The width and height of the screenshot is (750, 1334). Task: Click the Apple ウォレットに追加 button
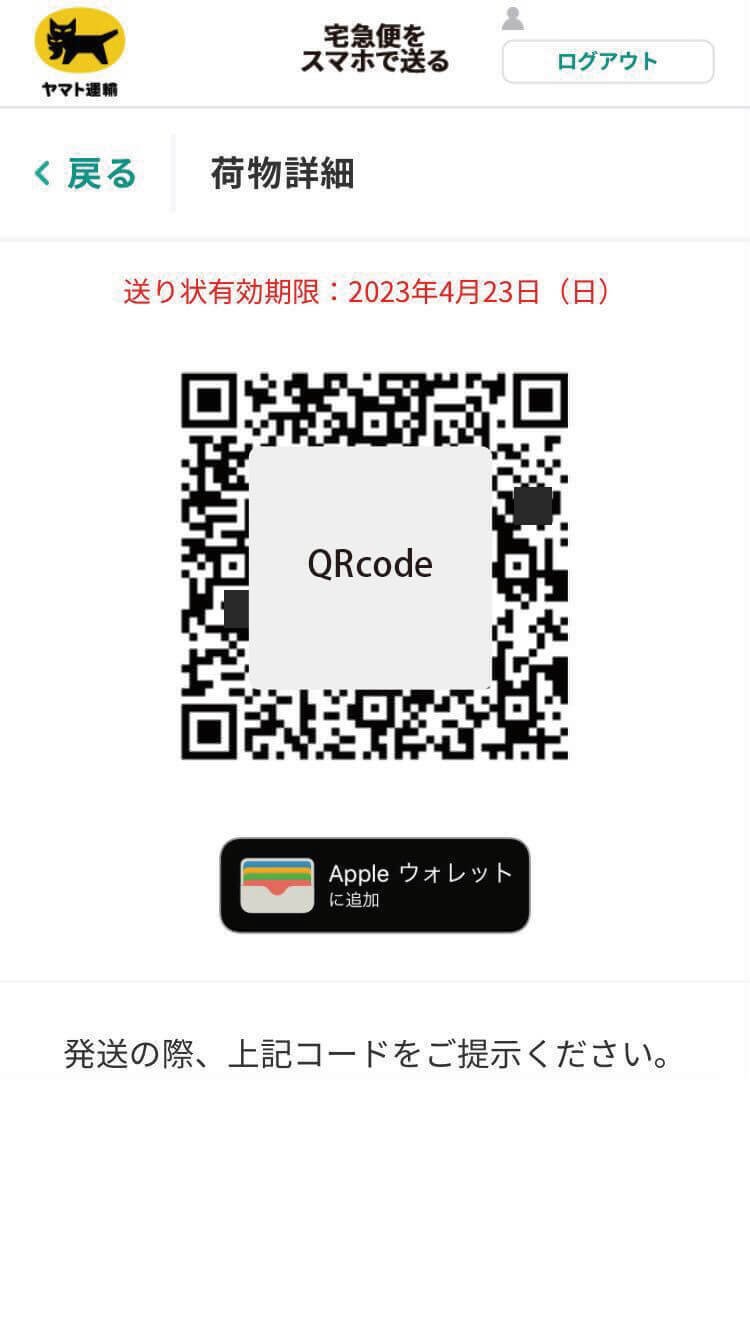[x=374, y=884]
